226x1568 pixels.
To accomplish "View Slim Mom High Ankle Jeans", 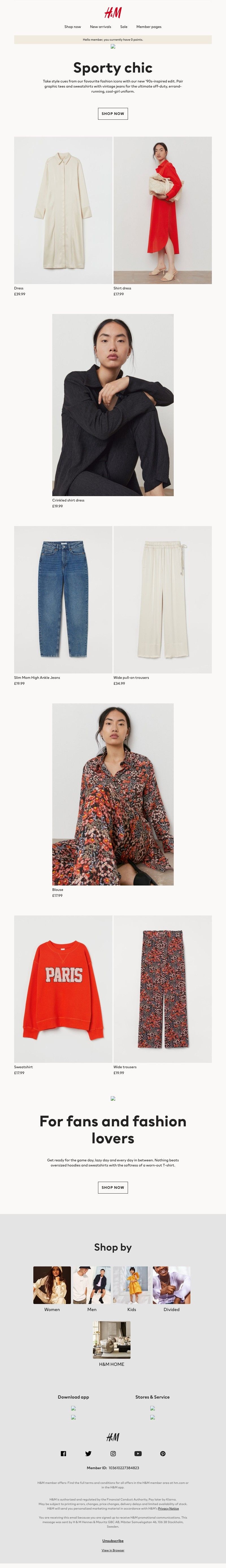I will 63,599.
